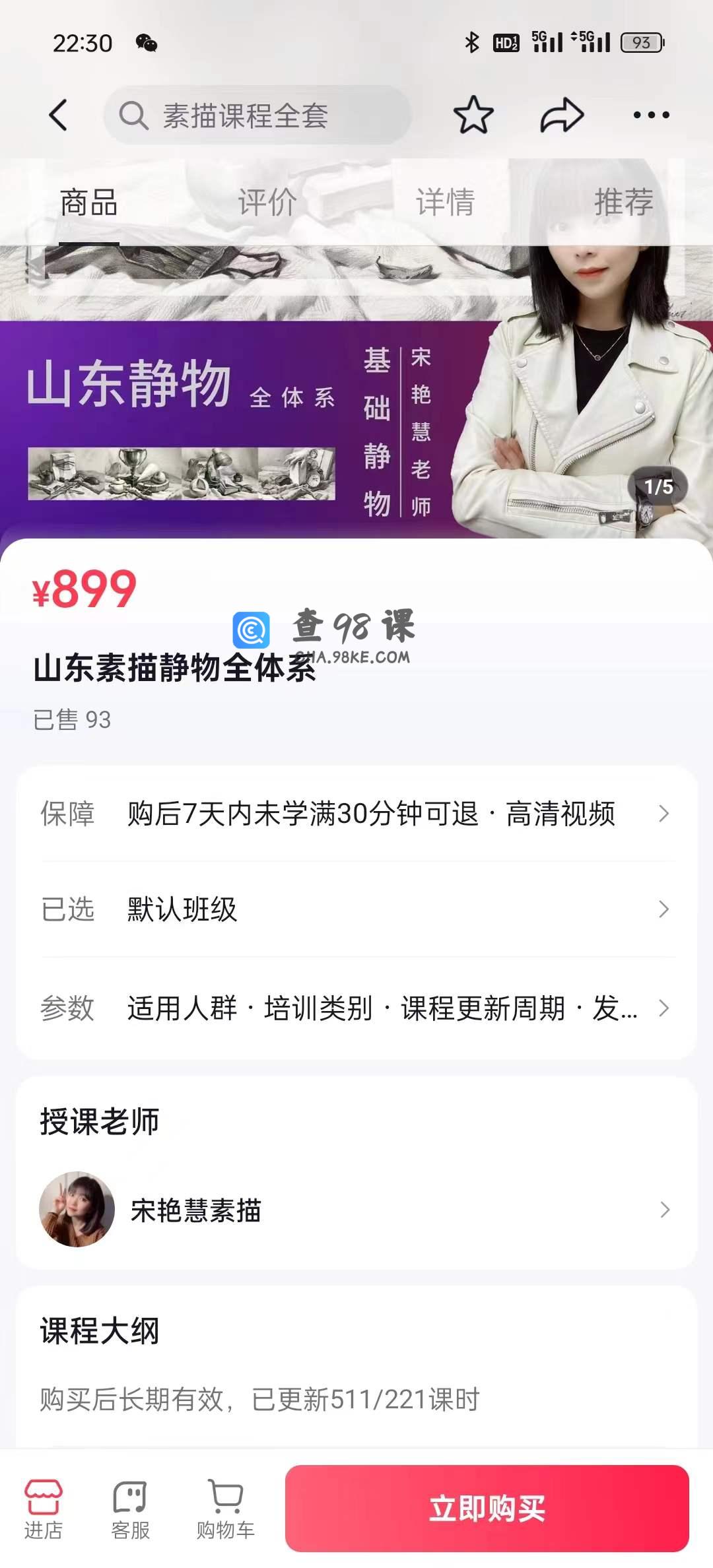Select the 商品 tab
This screenshot has height=1568, width=713.
[x=89, y=202]
